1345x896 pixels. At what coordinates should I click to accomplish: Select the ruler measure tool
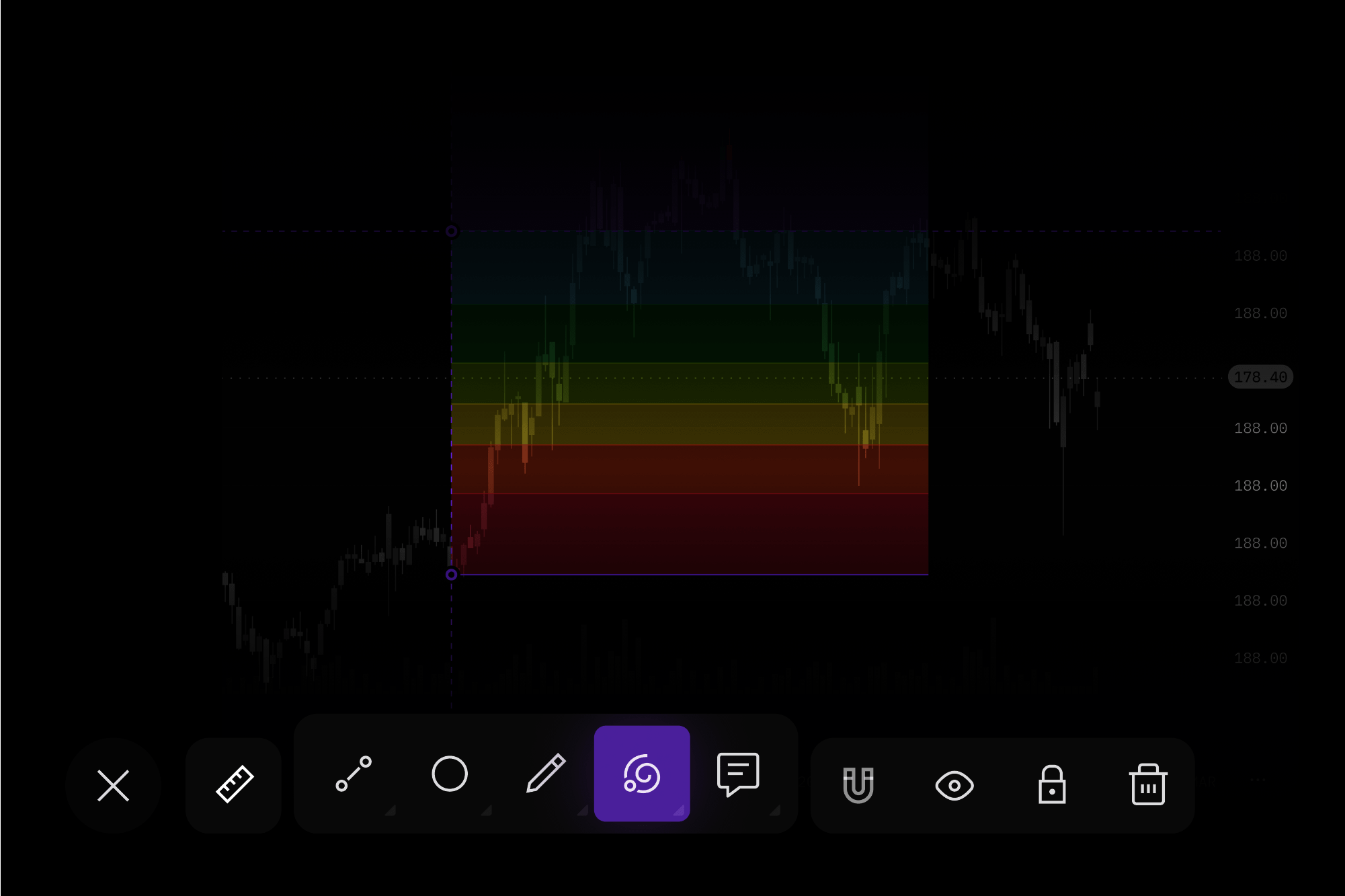point(234,785)
